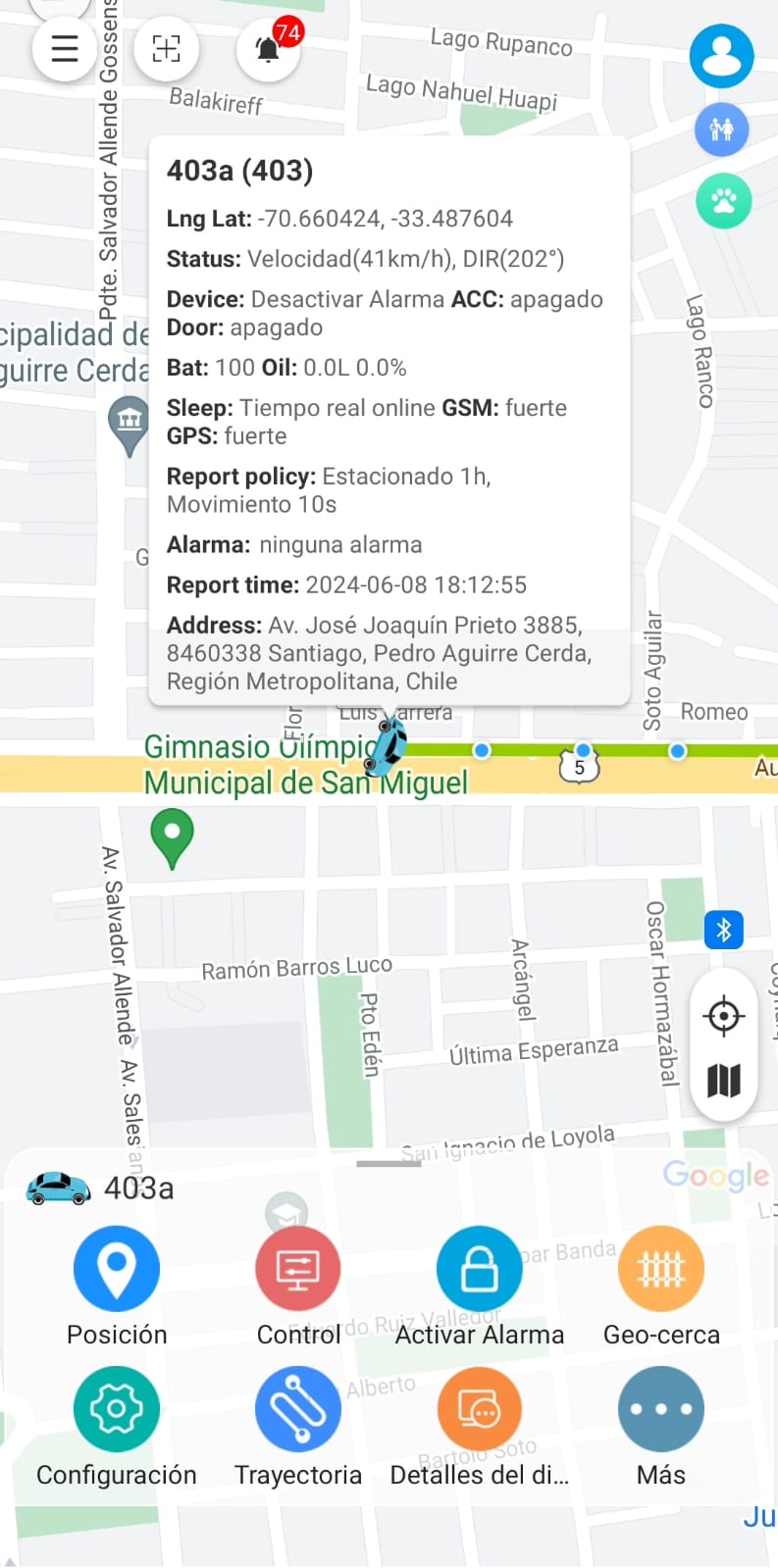Open the Bluetooth button
Viewport: 778px width, 1568px height.
[x=723, y=929]
